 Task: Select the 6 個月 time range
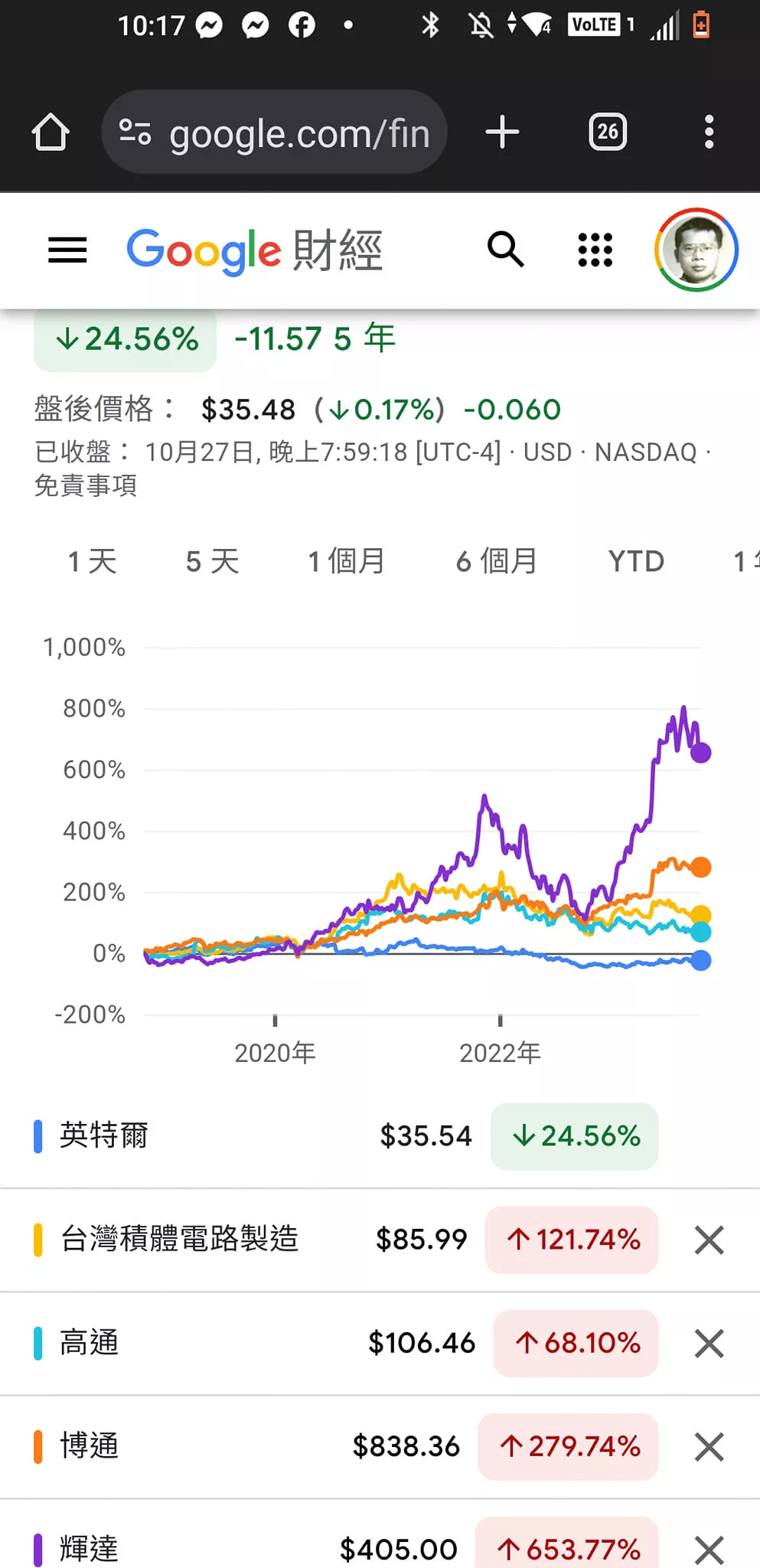[x=496, y=561]
